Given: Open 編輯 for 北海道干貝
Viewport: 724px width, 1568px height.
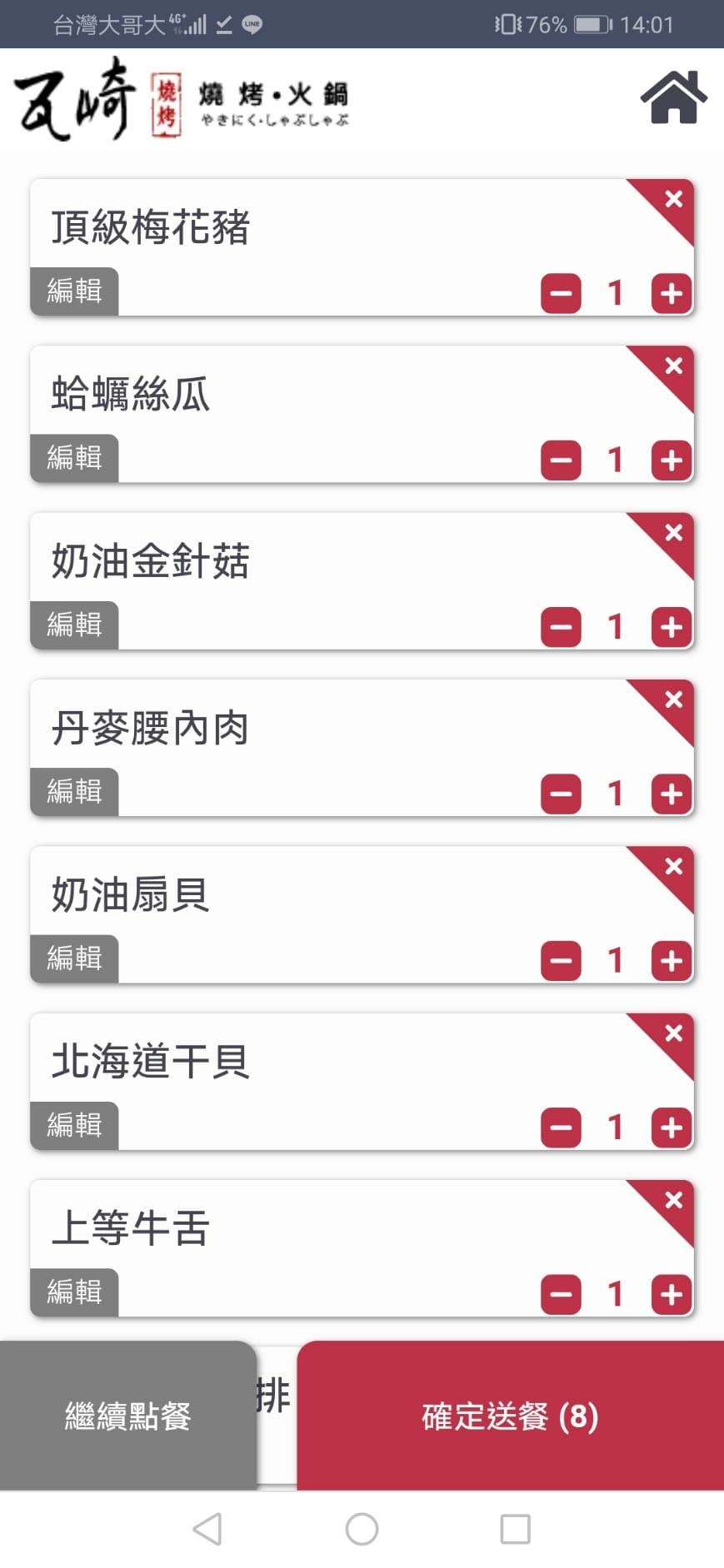Looking at the screenshot, I should 74,1125.
